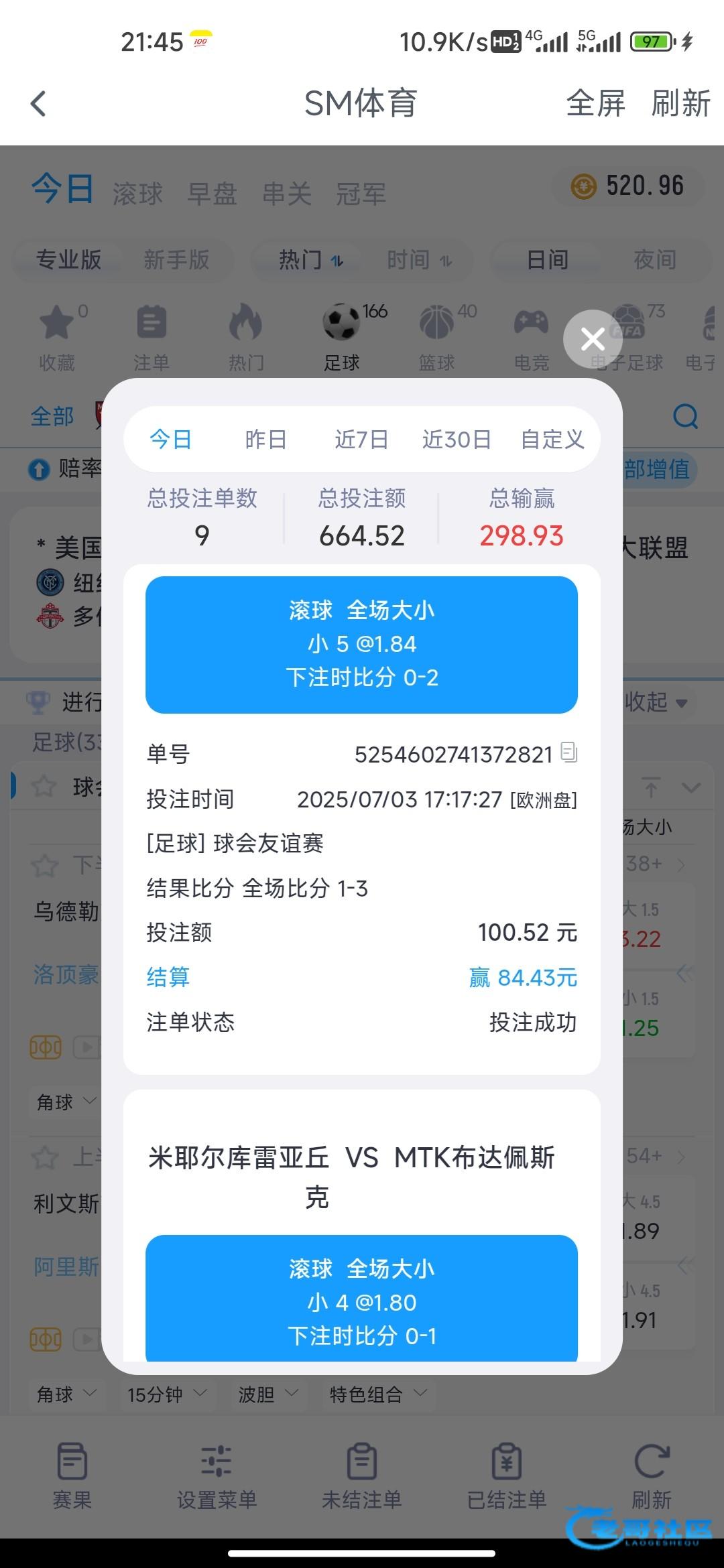The width and height of the screenshot is (724, 1568).
Task: Tap 刷新 in the top bar
Action: (x=680, y=103)
